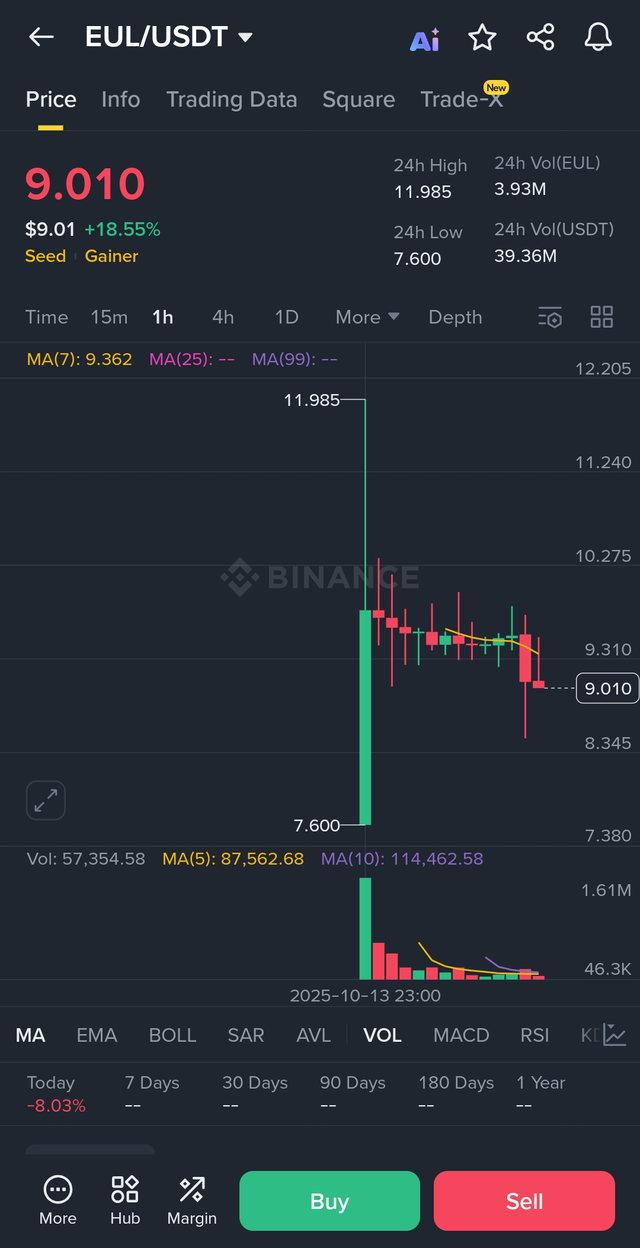Add EUL/USDT to favorites with the star

pos(483,38)
